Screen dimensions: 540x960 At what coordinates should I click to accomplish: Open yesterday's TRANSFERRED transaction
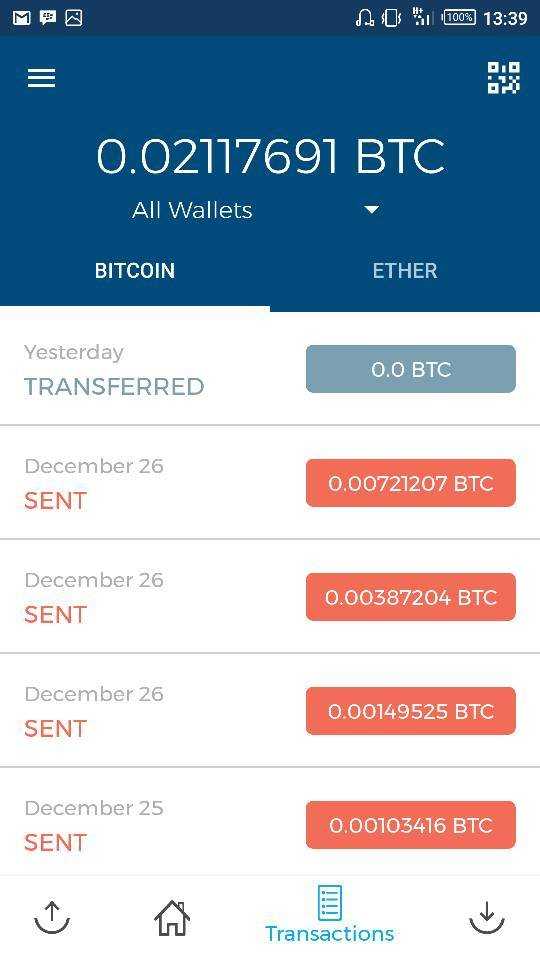(x=270, y=369)
